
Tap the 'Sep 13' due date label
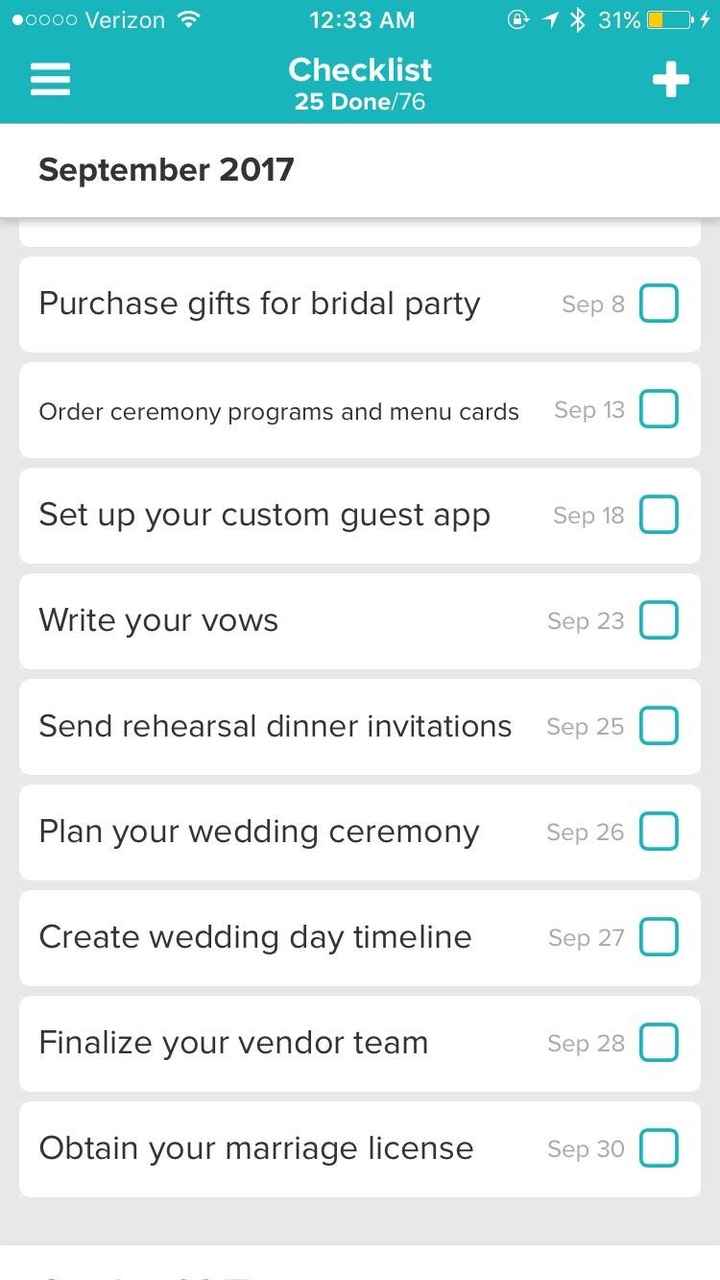click(588, 411)
